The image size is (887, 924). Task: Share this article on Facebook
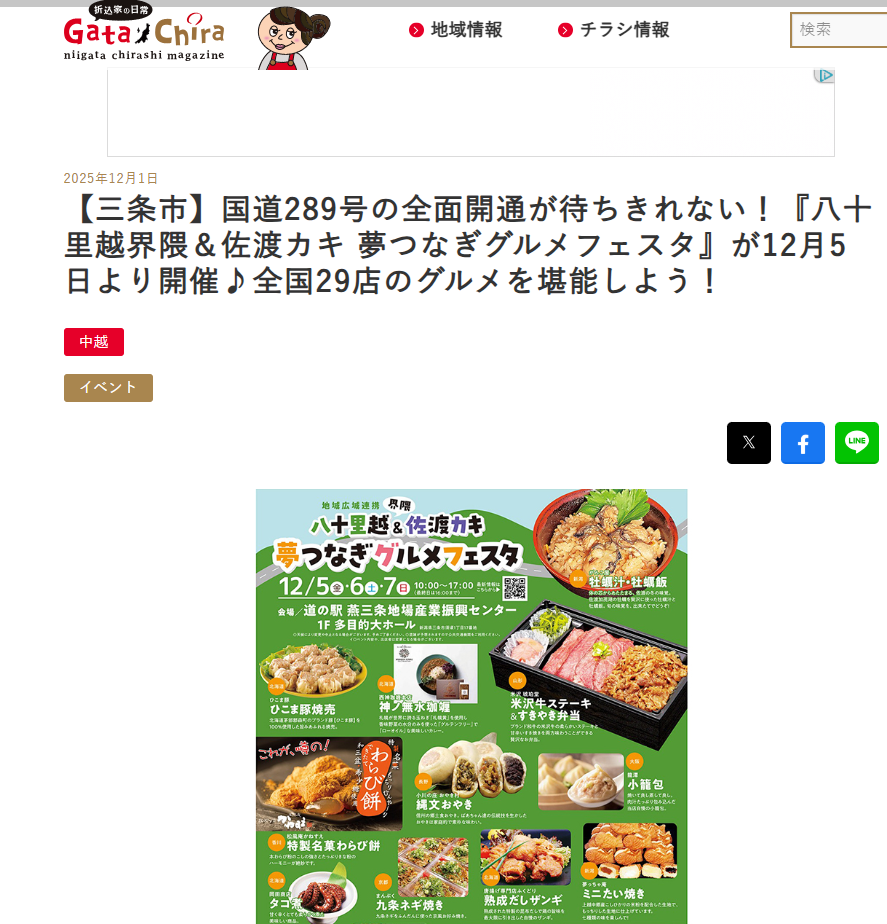(x=802, y=443)
